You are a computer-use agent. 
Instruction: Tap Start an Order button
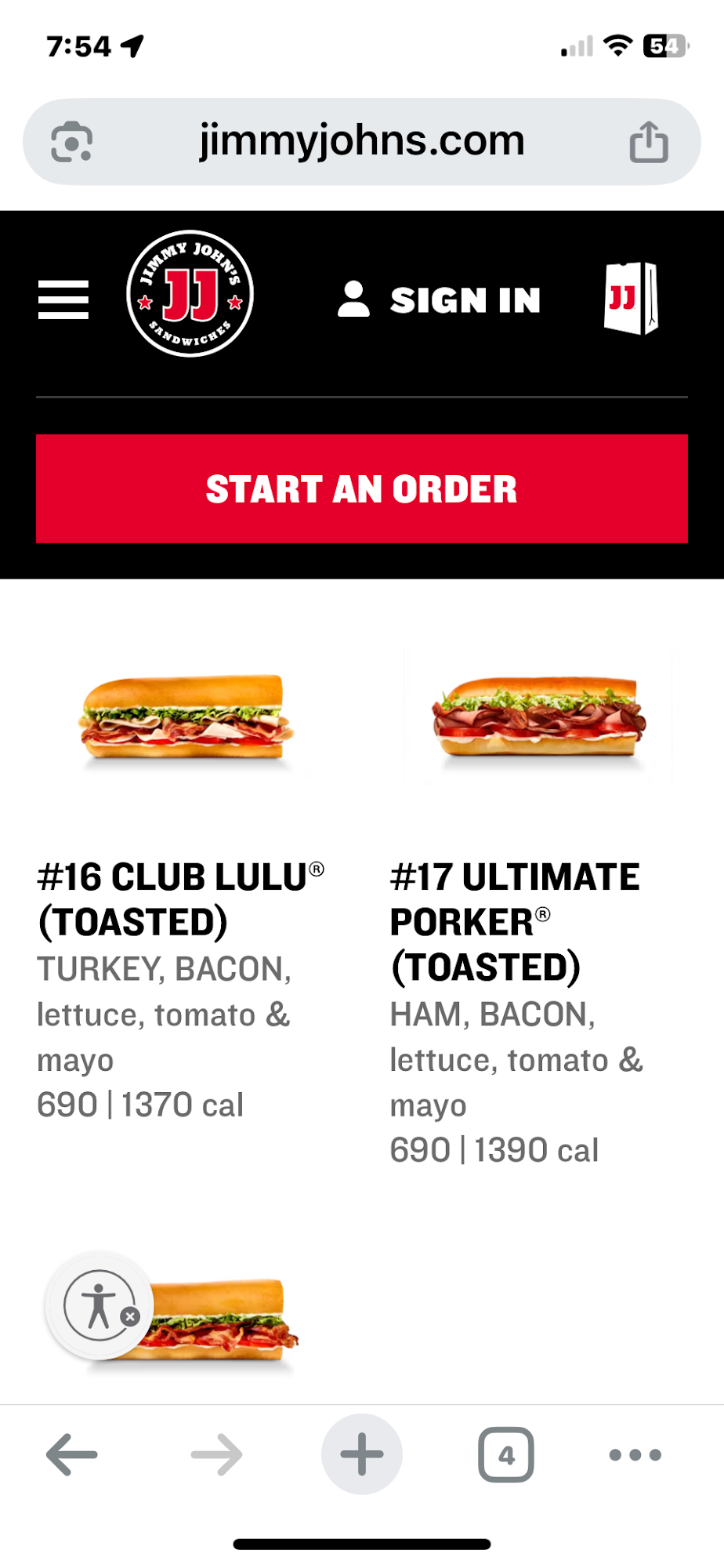point(362,488)
